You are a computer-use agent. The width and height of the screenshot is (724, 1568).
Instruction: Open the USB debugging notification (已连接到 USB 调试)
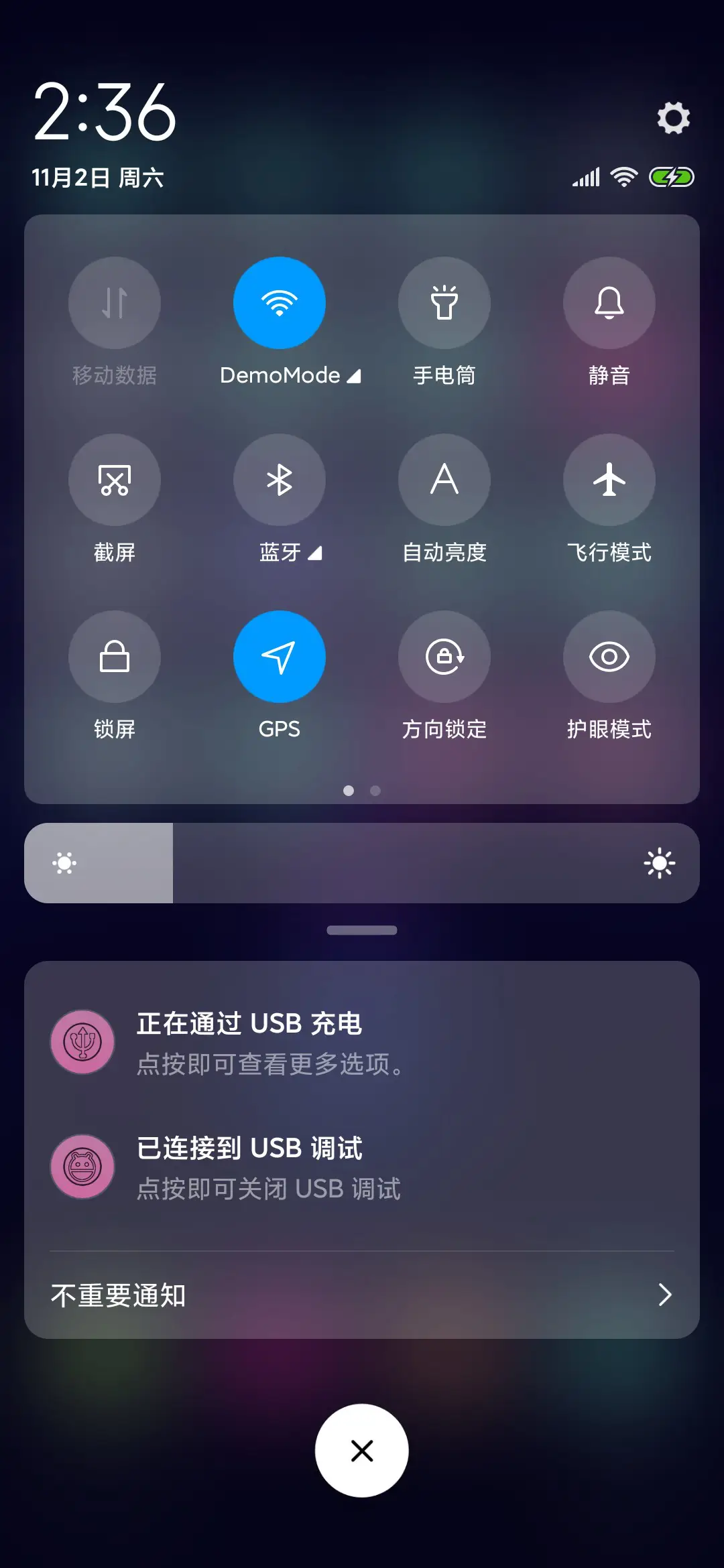click(x=362, y=1167)
